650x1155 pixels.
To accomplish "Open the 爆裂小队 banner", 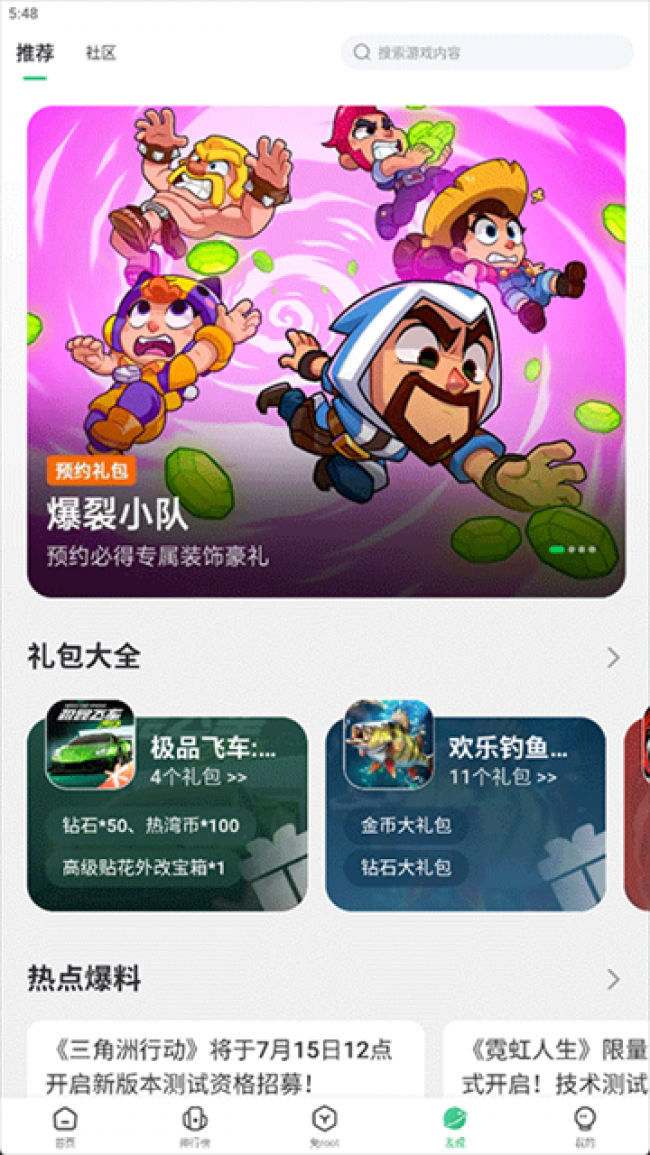I will pos(326,351).
